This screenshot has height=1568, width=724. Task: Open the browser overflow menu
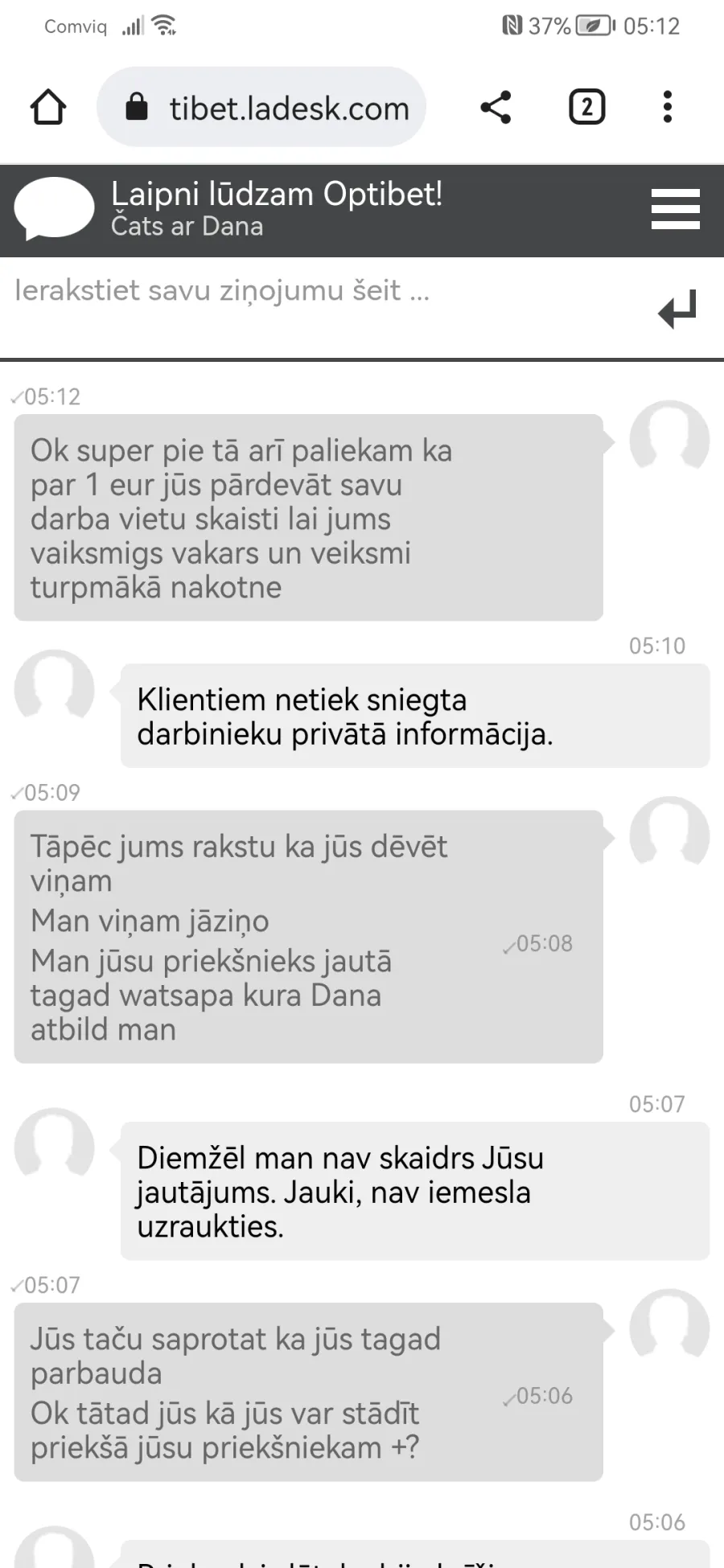click(x=667, y=107)
